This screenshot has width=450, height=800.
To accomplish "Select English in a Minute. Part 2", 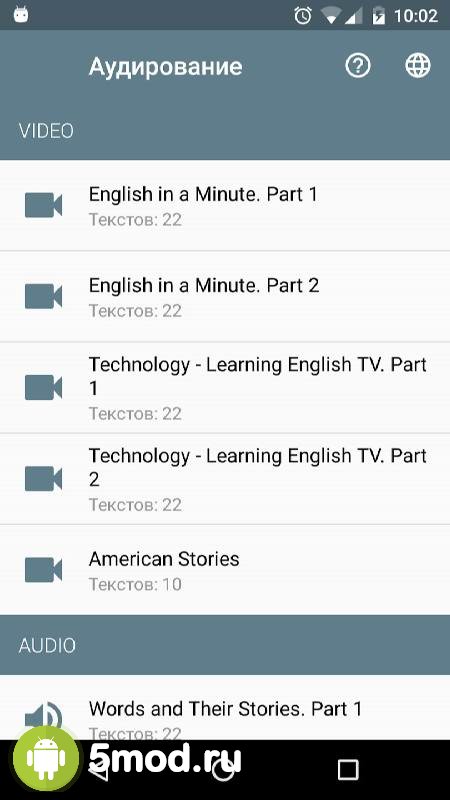I will [x=225, y=296].
